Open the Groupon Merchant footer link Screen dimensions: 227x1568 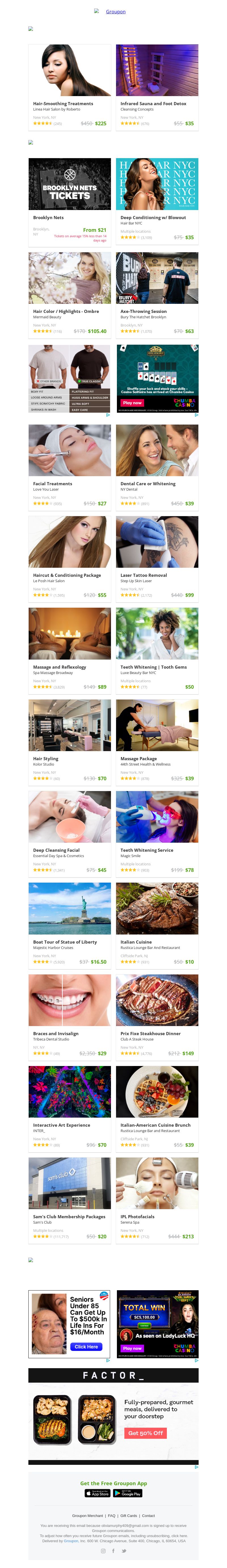pyautogui.click(x=88, y=1516)
